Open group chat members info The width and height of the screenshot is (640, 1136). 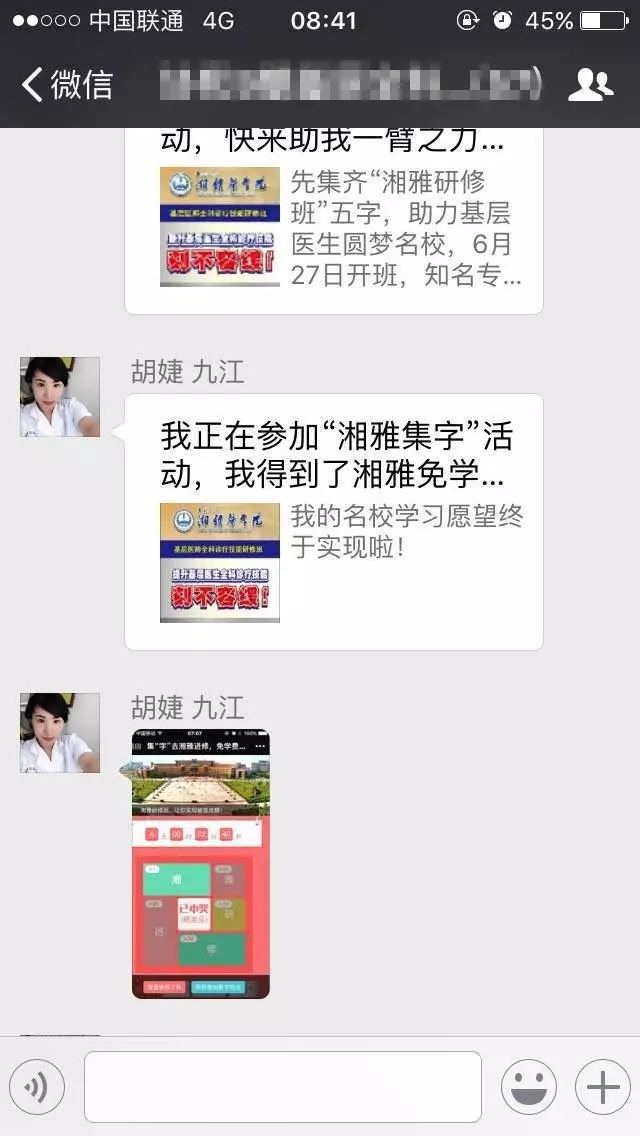coord(590,85)
